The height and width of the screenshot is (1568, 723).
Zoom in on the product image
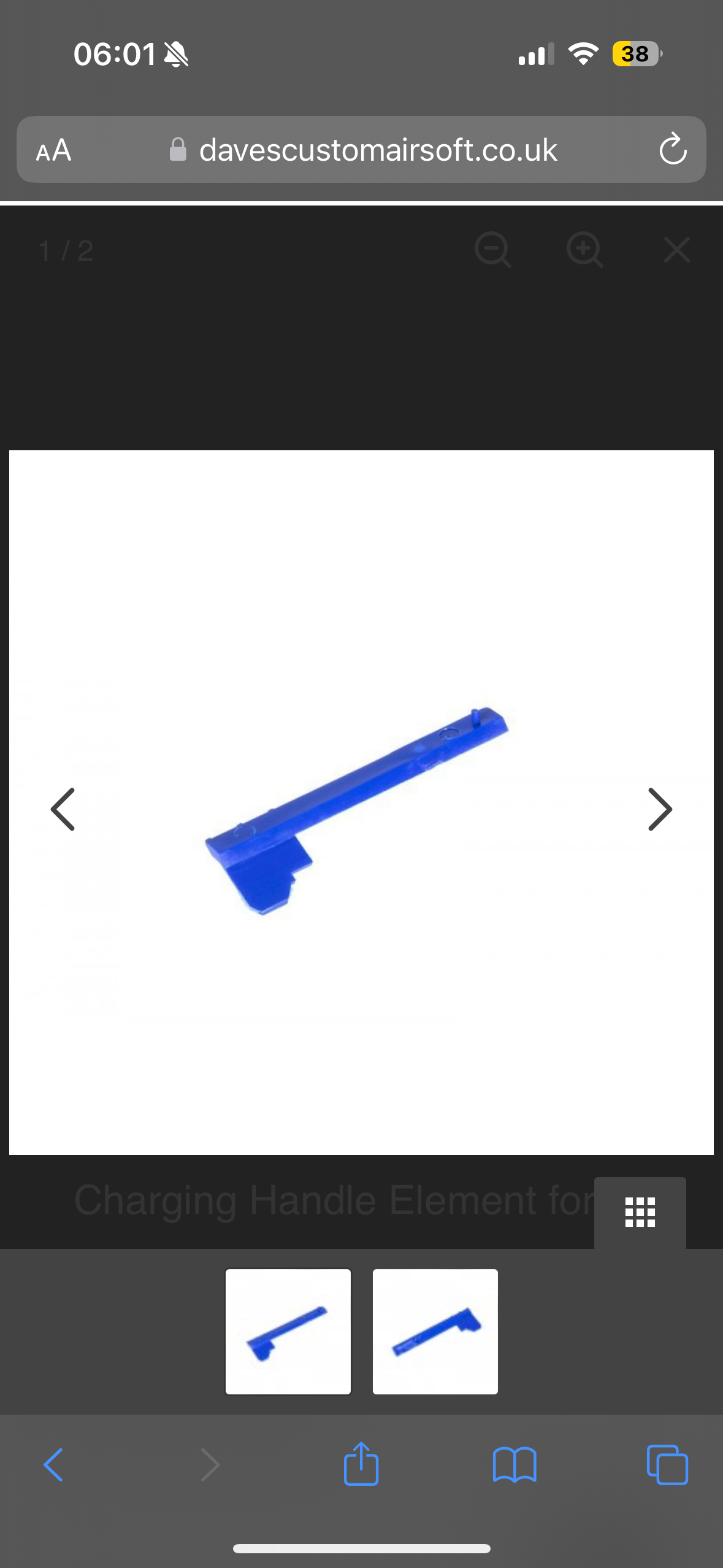(x=584, y=250)
